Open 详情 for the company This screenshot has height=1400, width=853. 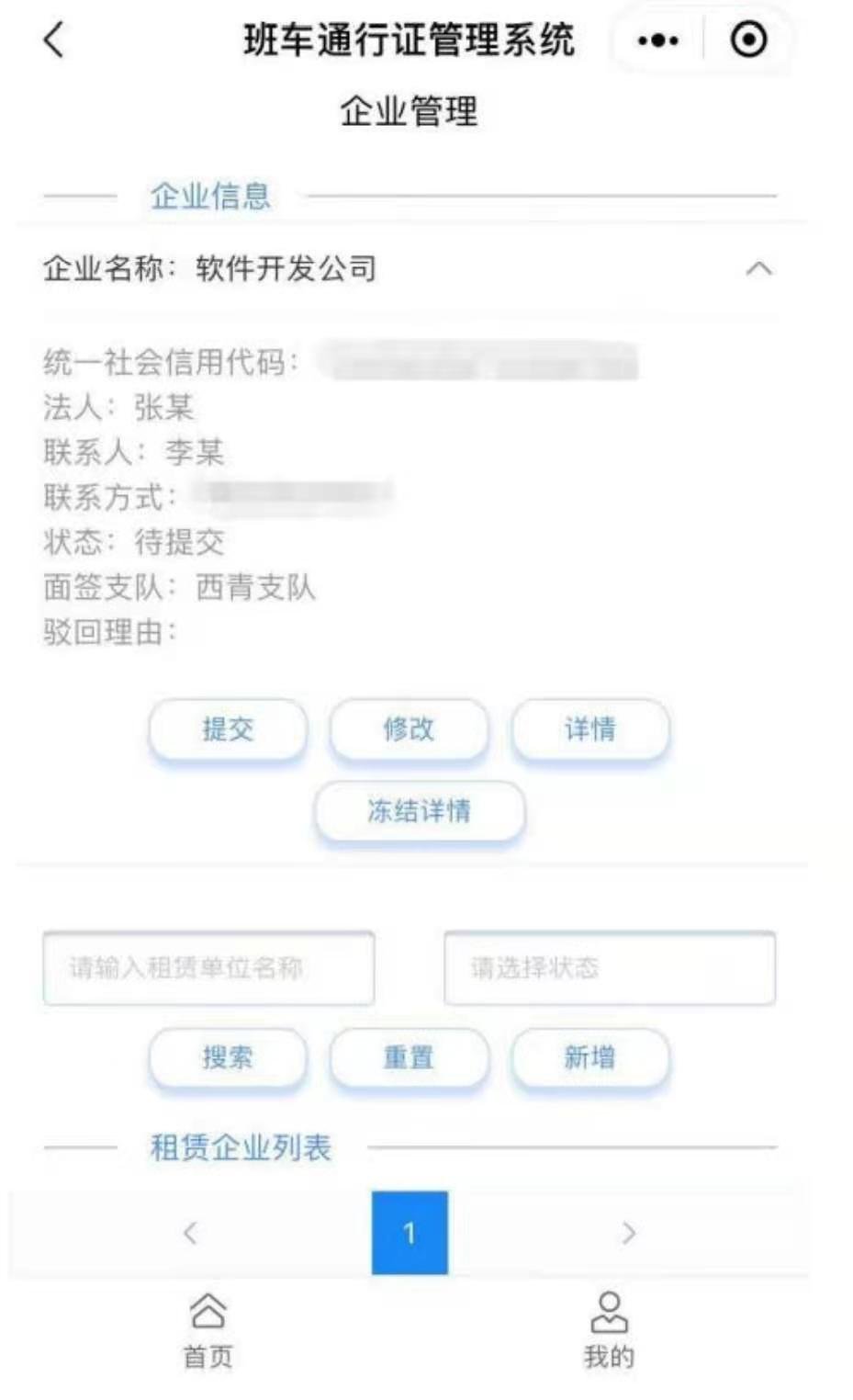(x=589, y=729)
